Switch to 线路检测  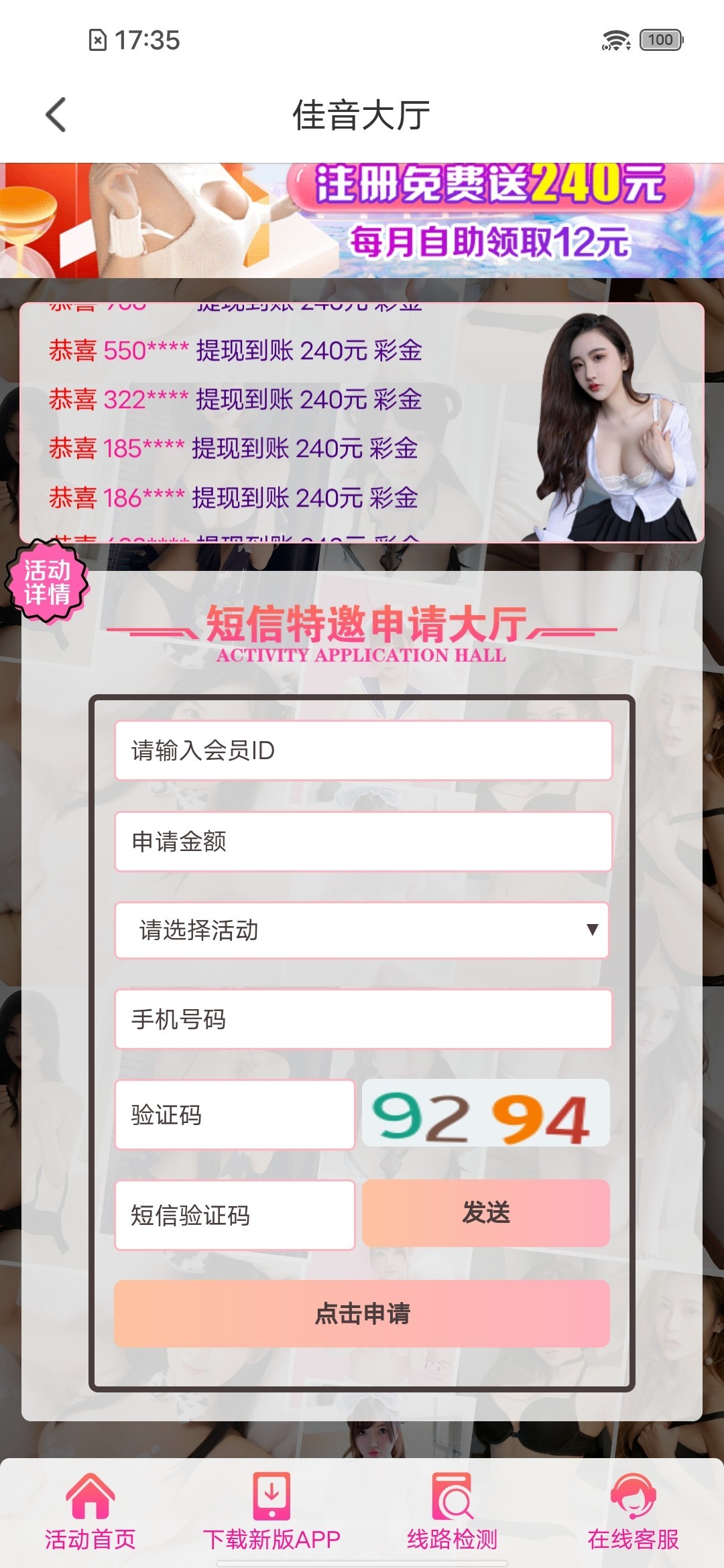pos(452,1512)
